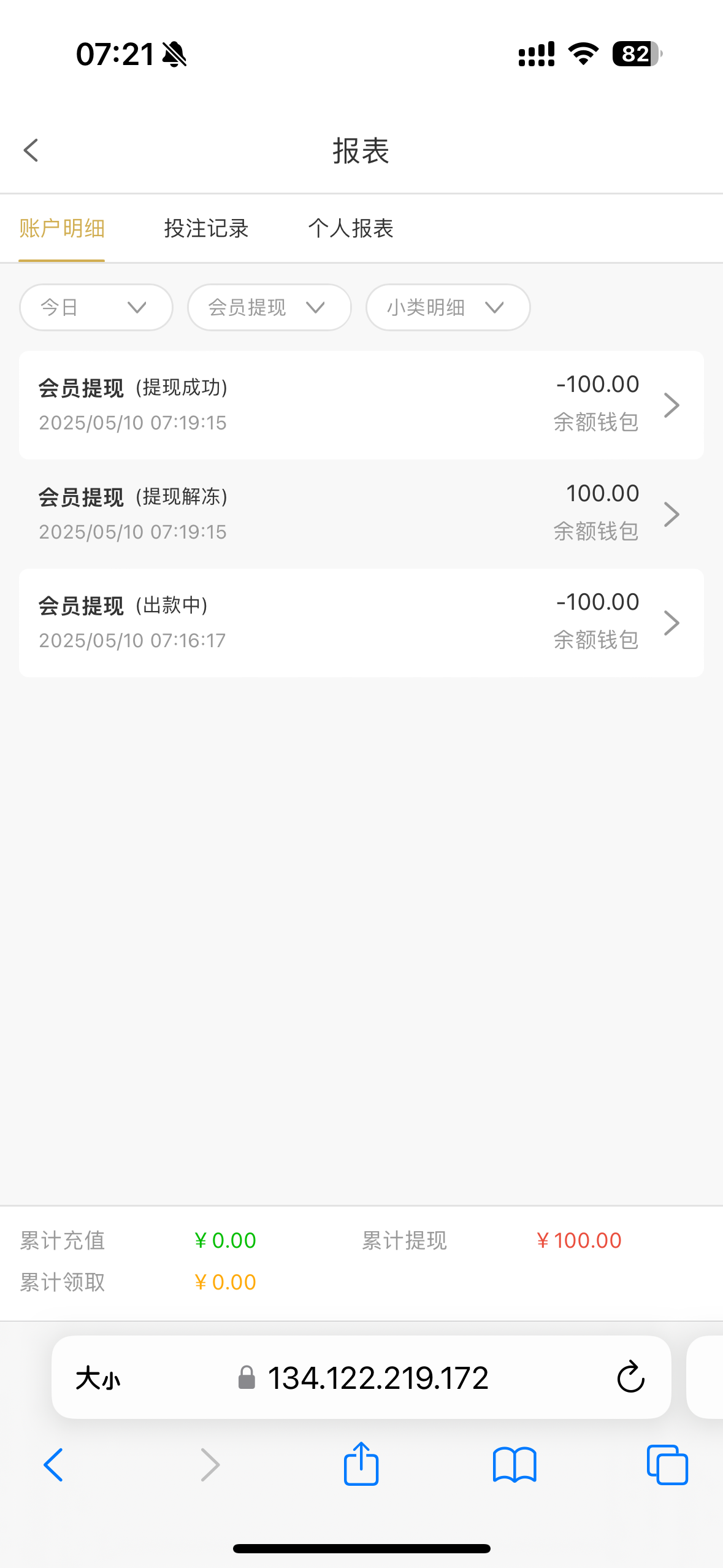Tap the 134.122.219.172 address bar

pyautogui.click(x=361, y=1377)
